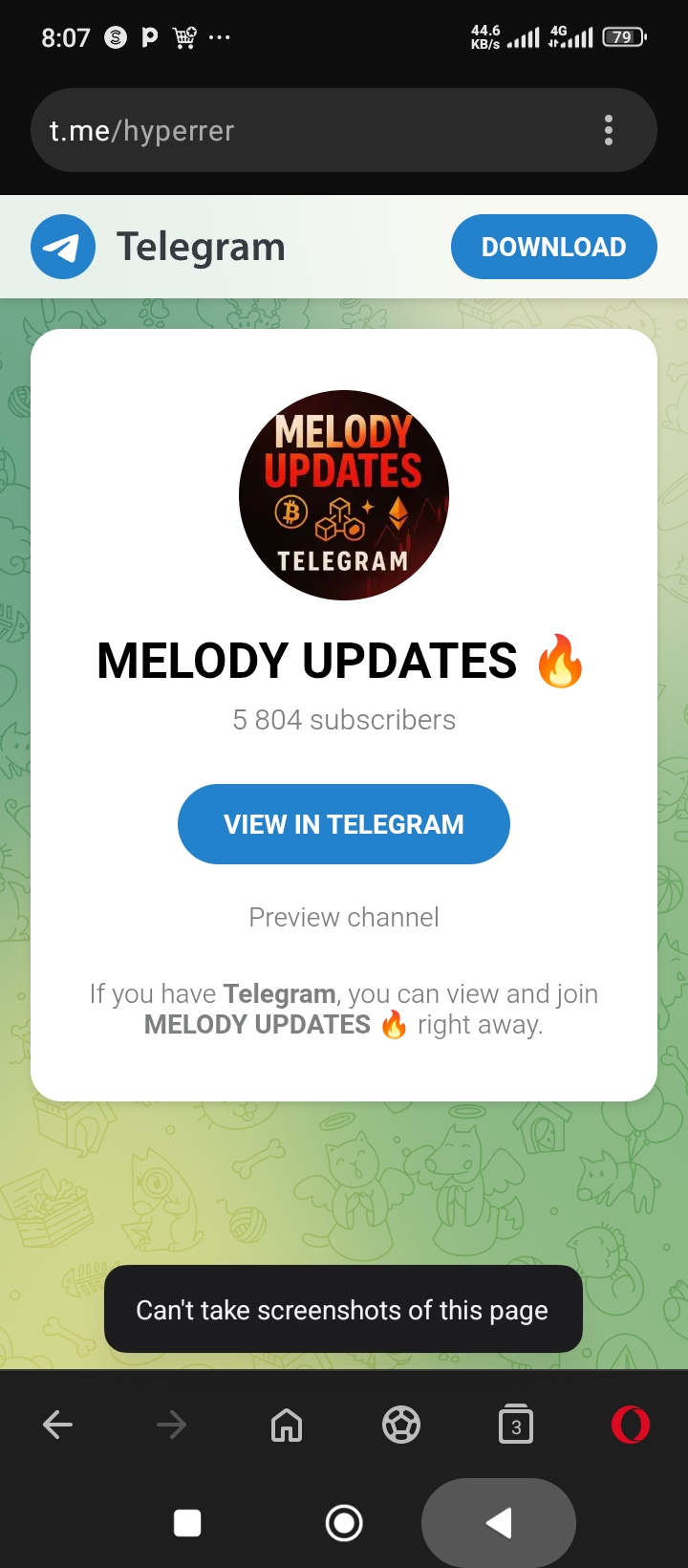The width and height of the screenshot is (688, 1568).
Task: Open the soccer ball sports shortcut
Action: tap(401, 1426)
